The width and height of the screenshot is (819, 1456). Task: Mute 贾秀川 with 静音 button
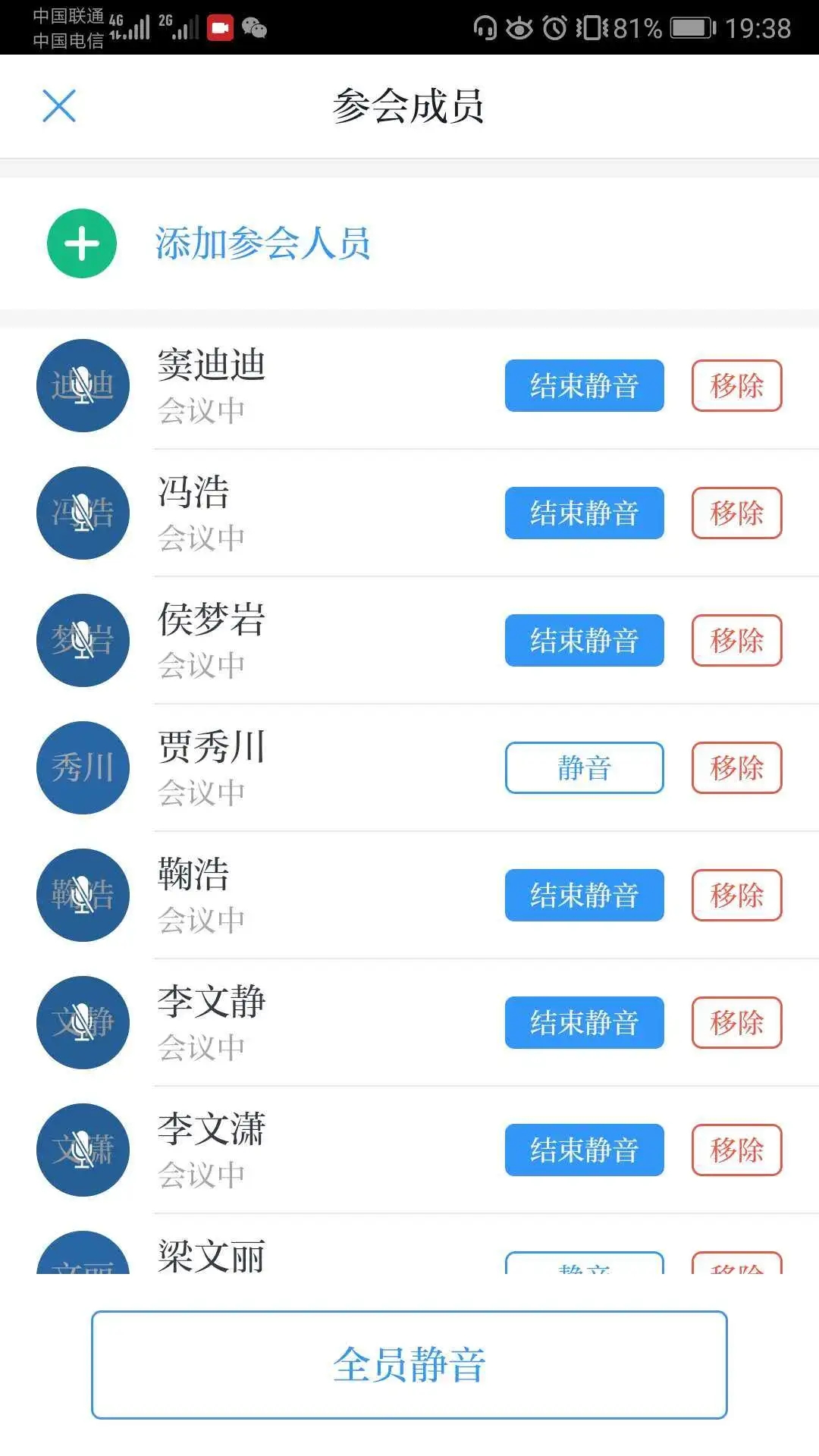584,768
